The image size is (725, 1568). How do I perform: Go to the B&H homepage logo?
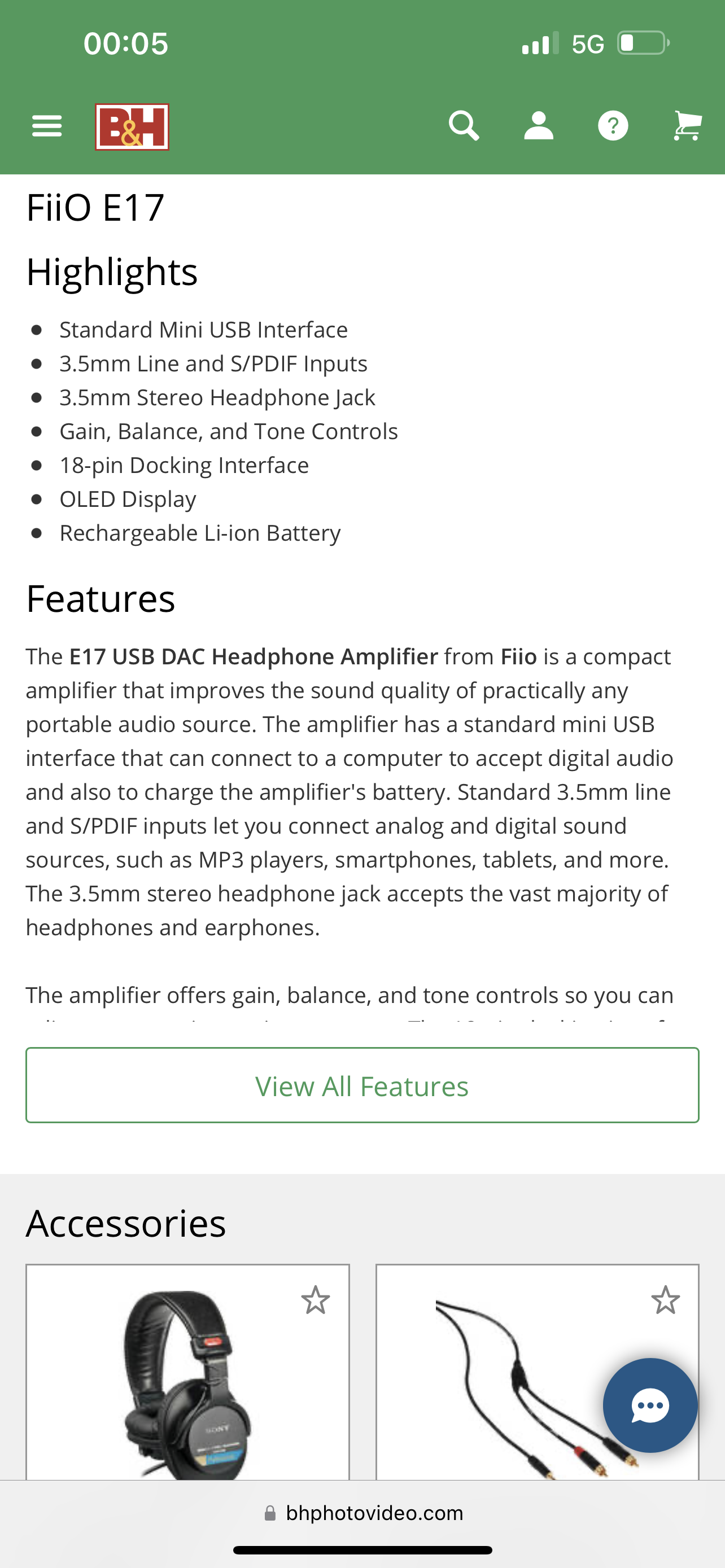132,126
